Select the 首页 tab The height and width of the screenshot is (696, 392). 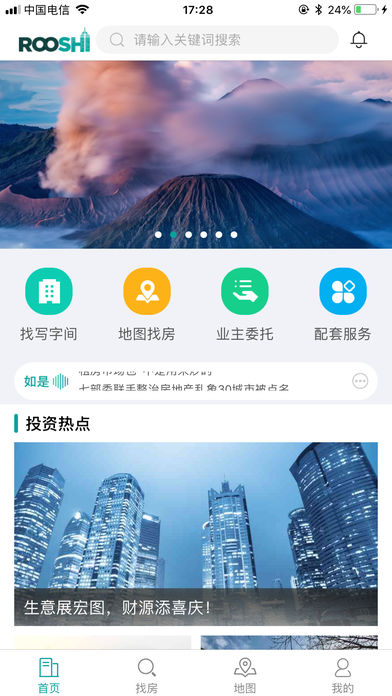coord(49,675)
